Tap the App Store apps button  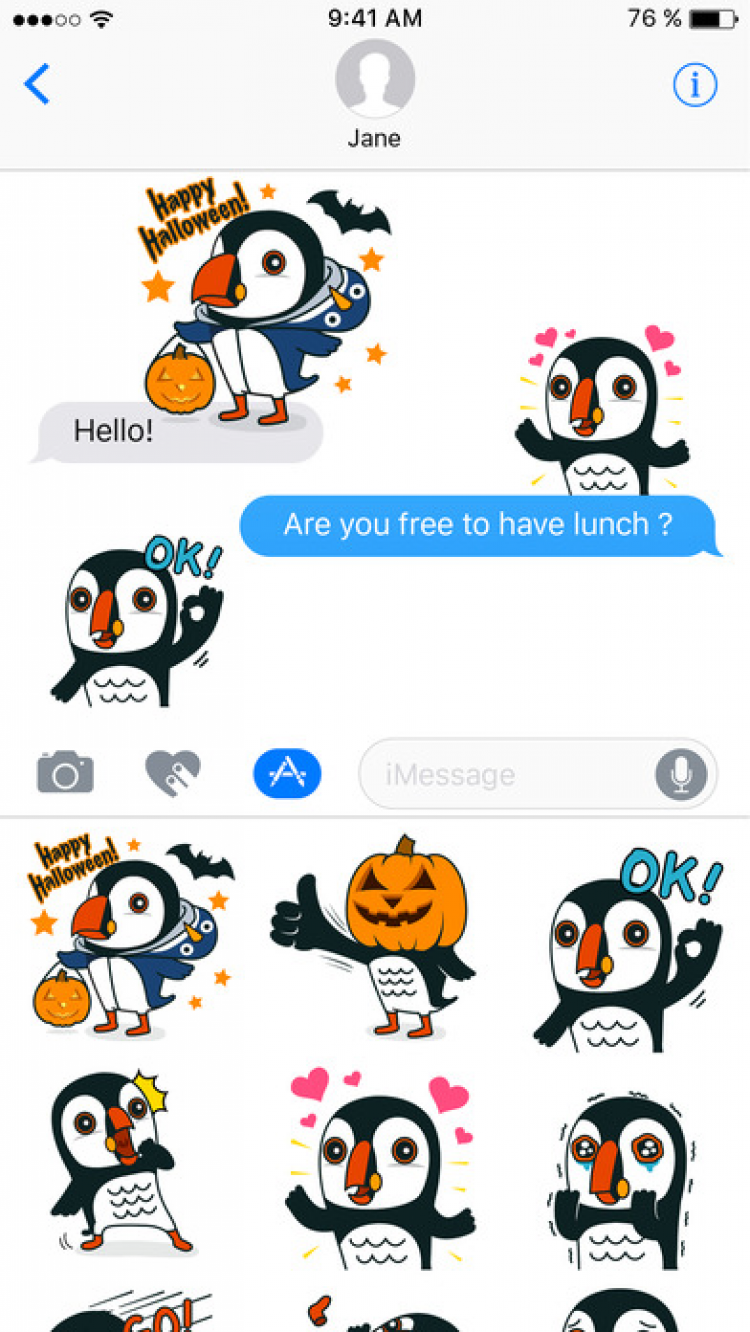287,773
